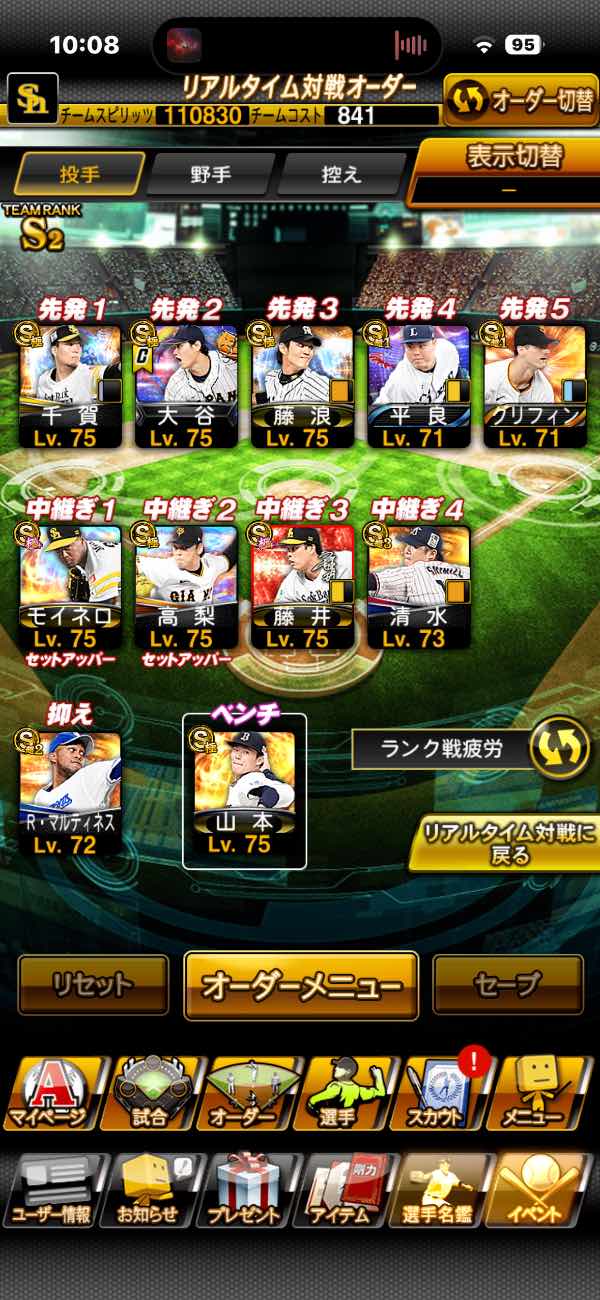600x1300 pixels.
Task: Open the 試合 section
Action: tap(150, 1093)
